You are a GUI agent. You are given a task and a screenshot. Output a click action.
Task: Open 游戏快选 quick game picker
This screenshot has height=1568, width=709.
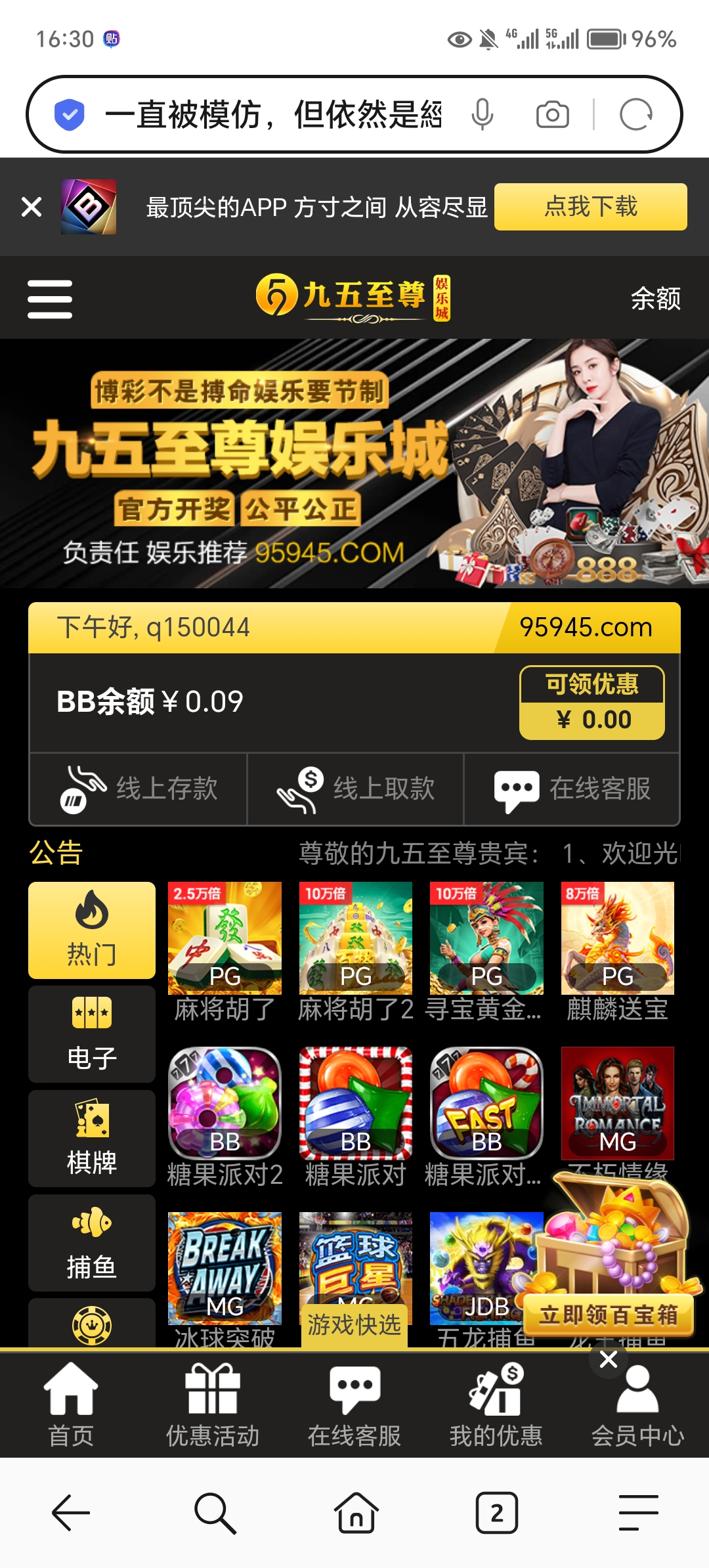click(354, 1325)
